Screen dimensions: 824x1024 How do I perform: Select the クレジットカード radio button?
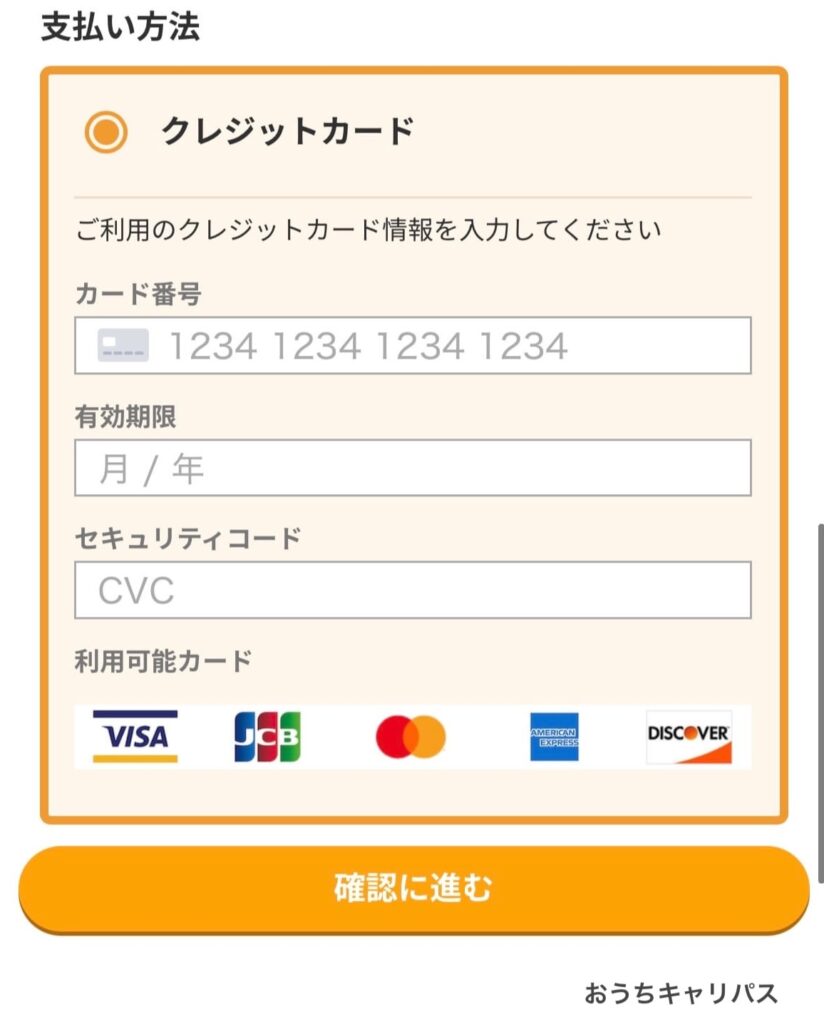(x=106, y=132)
